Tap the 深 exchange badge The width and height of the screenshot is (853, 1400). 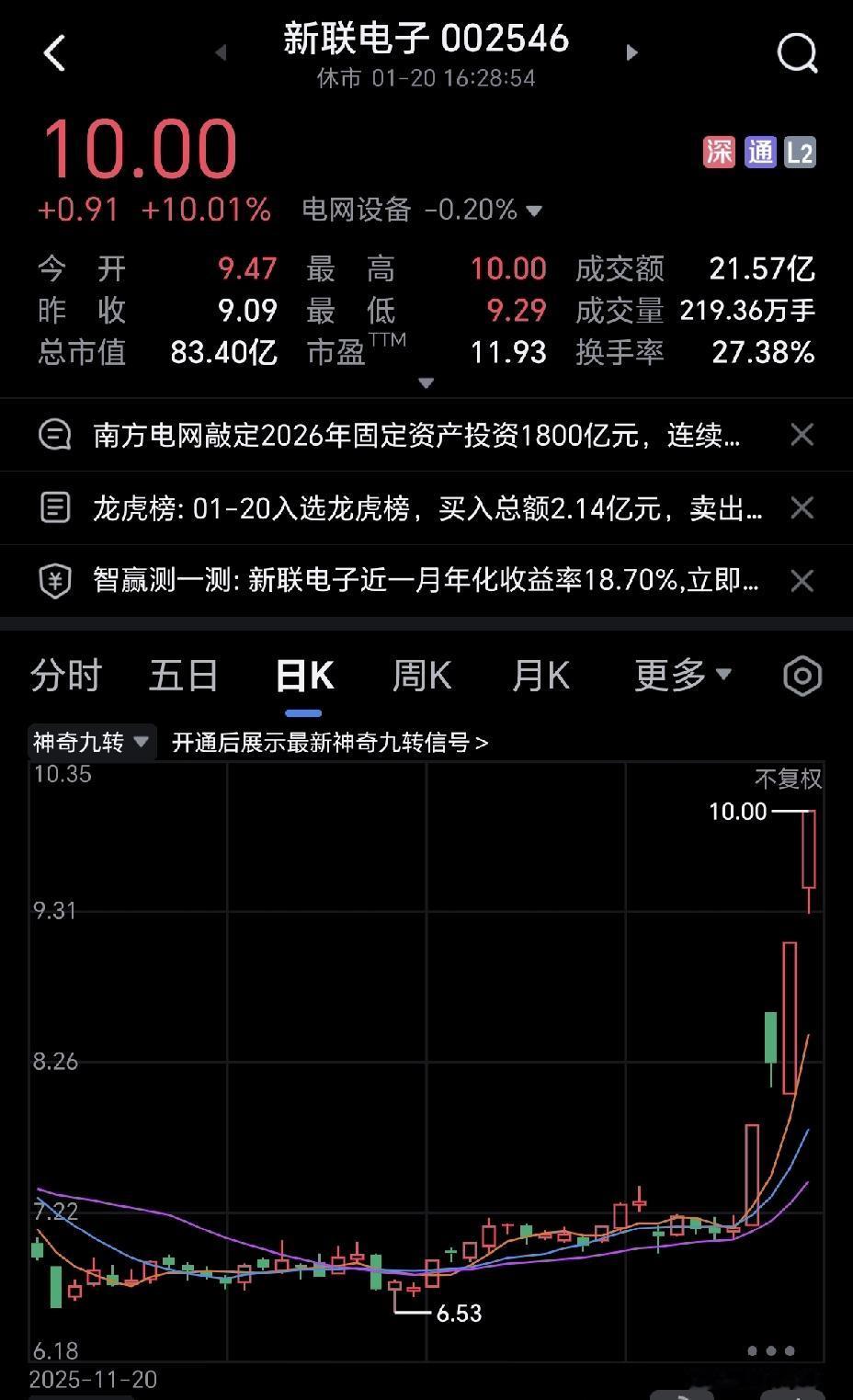point(720,153)
